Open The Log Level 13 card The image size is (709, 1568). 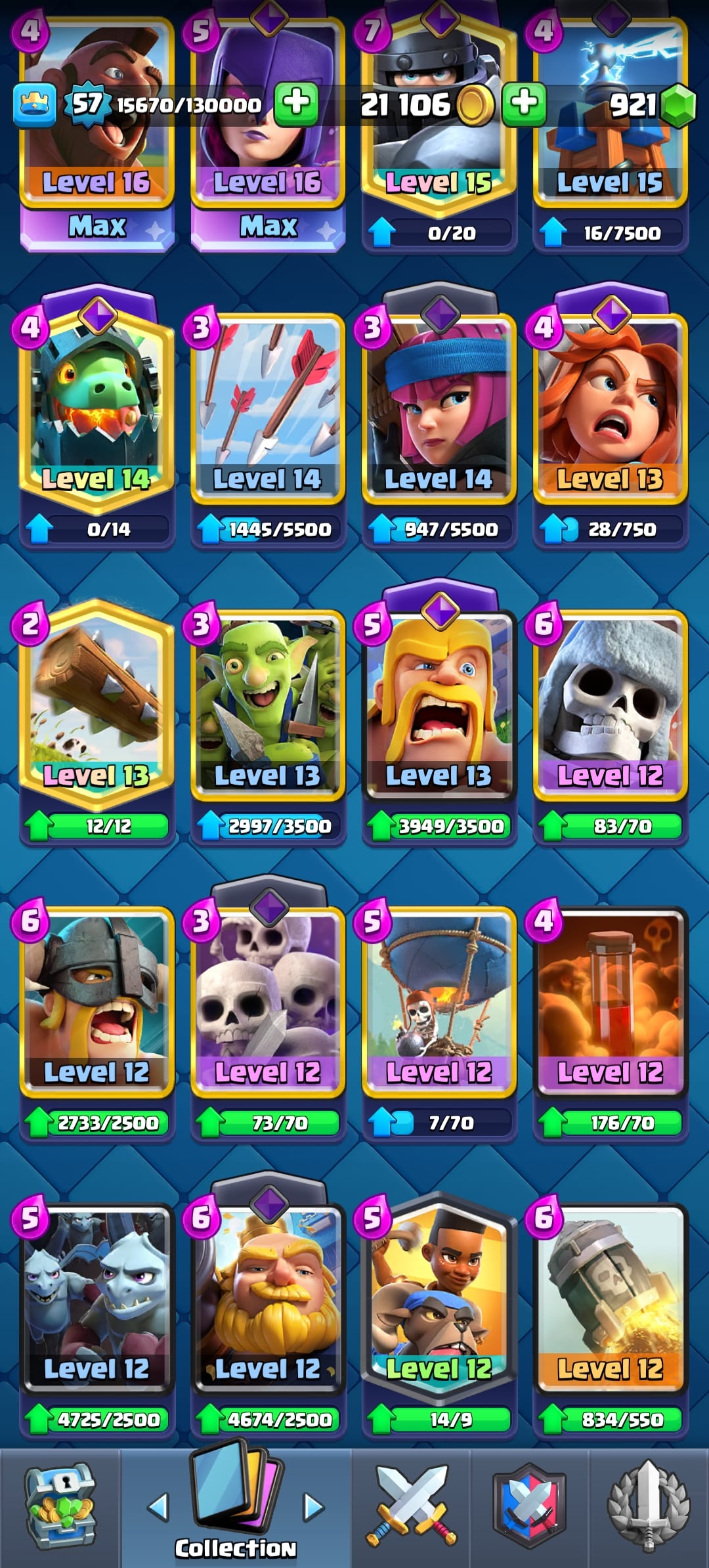click(x=97, y=703)
